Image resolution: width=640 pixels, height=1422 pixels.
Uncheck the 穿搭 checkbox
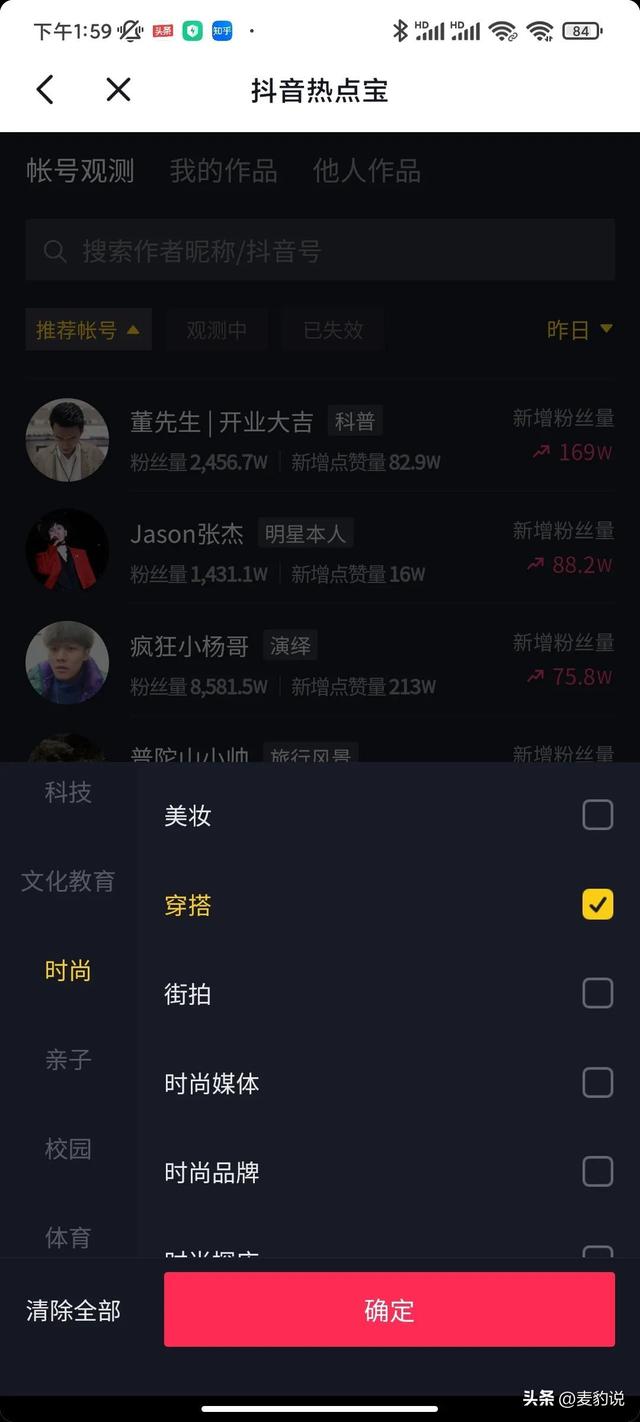(597, 904)
